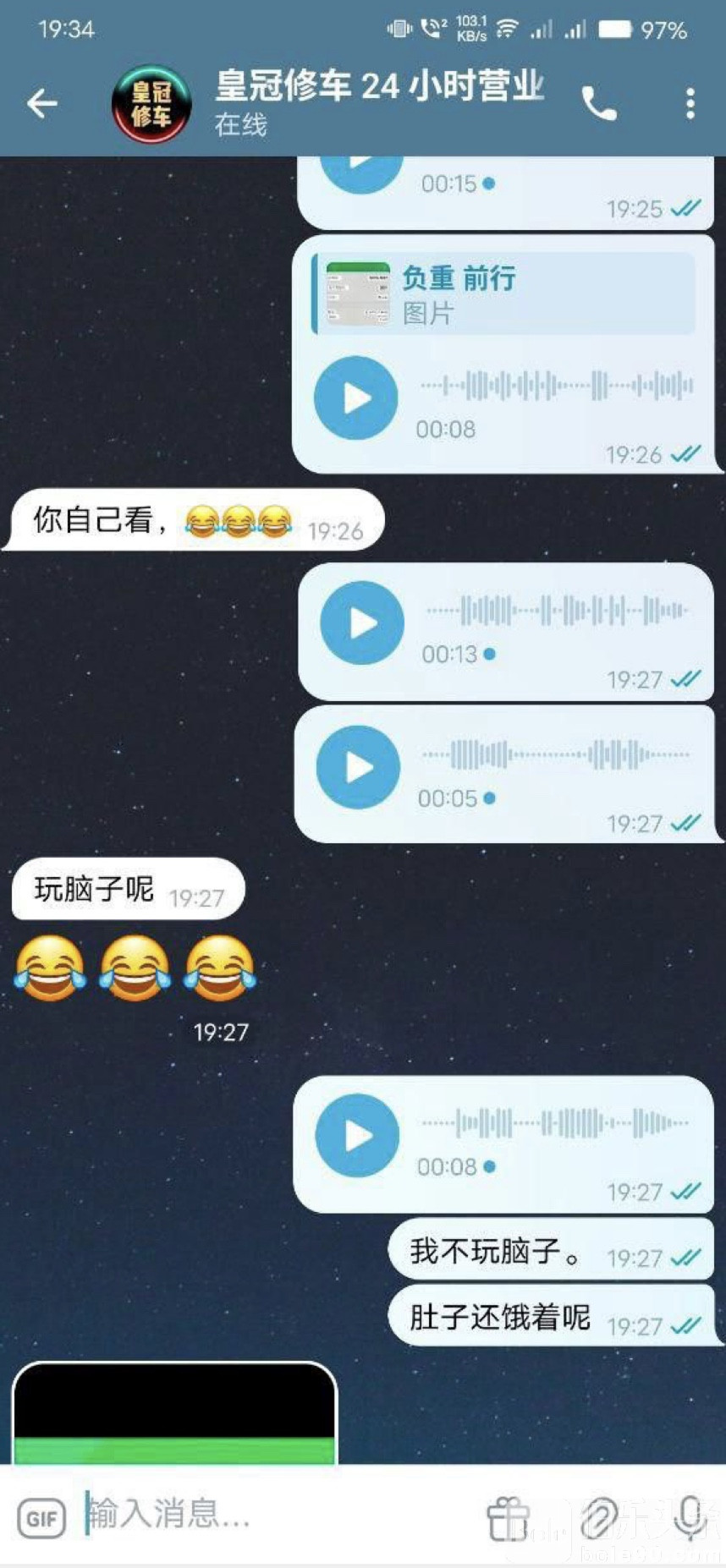Play the 00:13 voice message
The width and height of the screenshot is (726, 1568).
[362, 623]
